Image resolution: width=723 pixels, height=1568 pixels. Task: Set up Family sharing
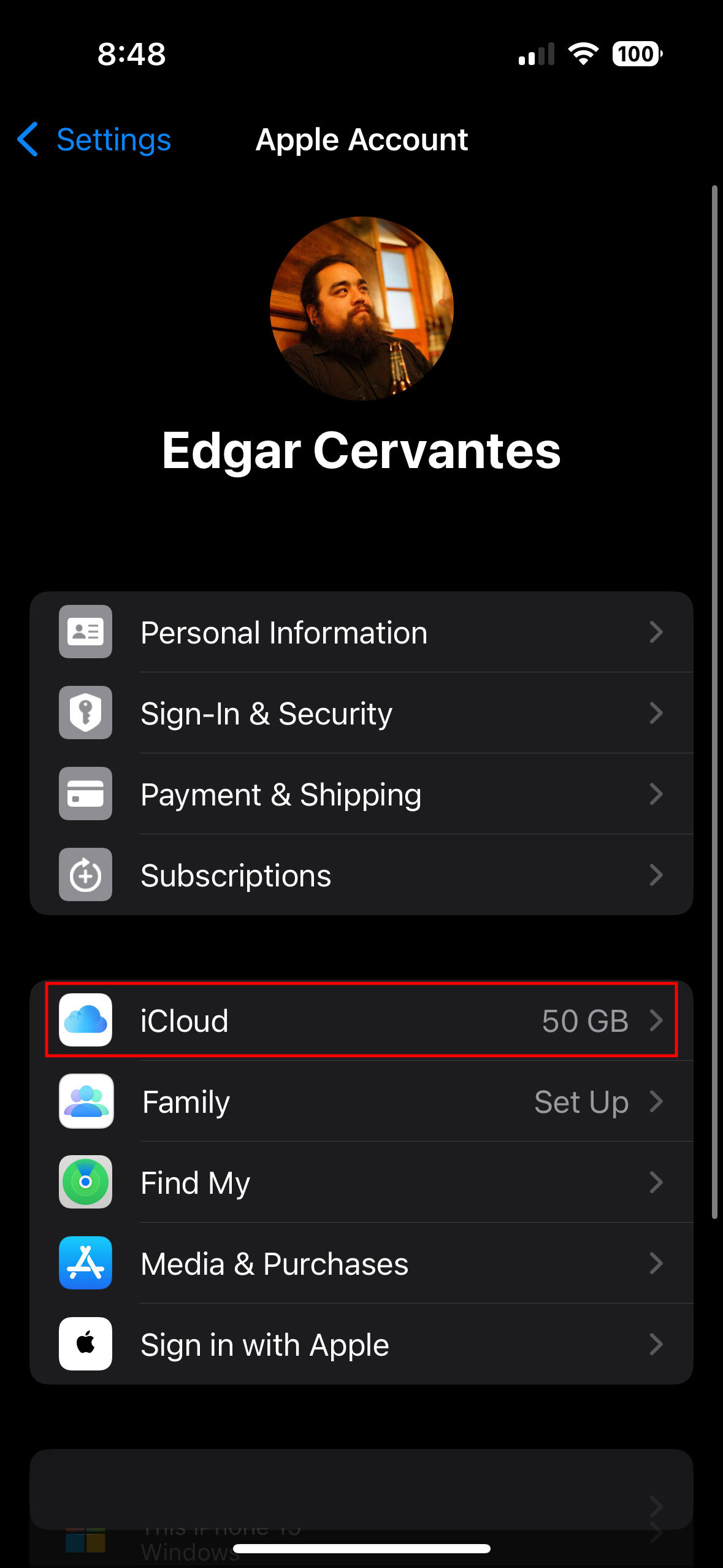[x=361, y=1102]
